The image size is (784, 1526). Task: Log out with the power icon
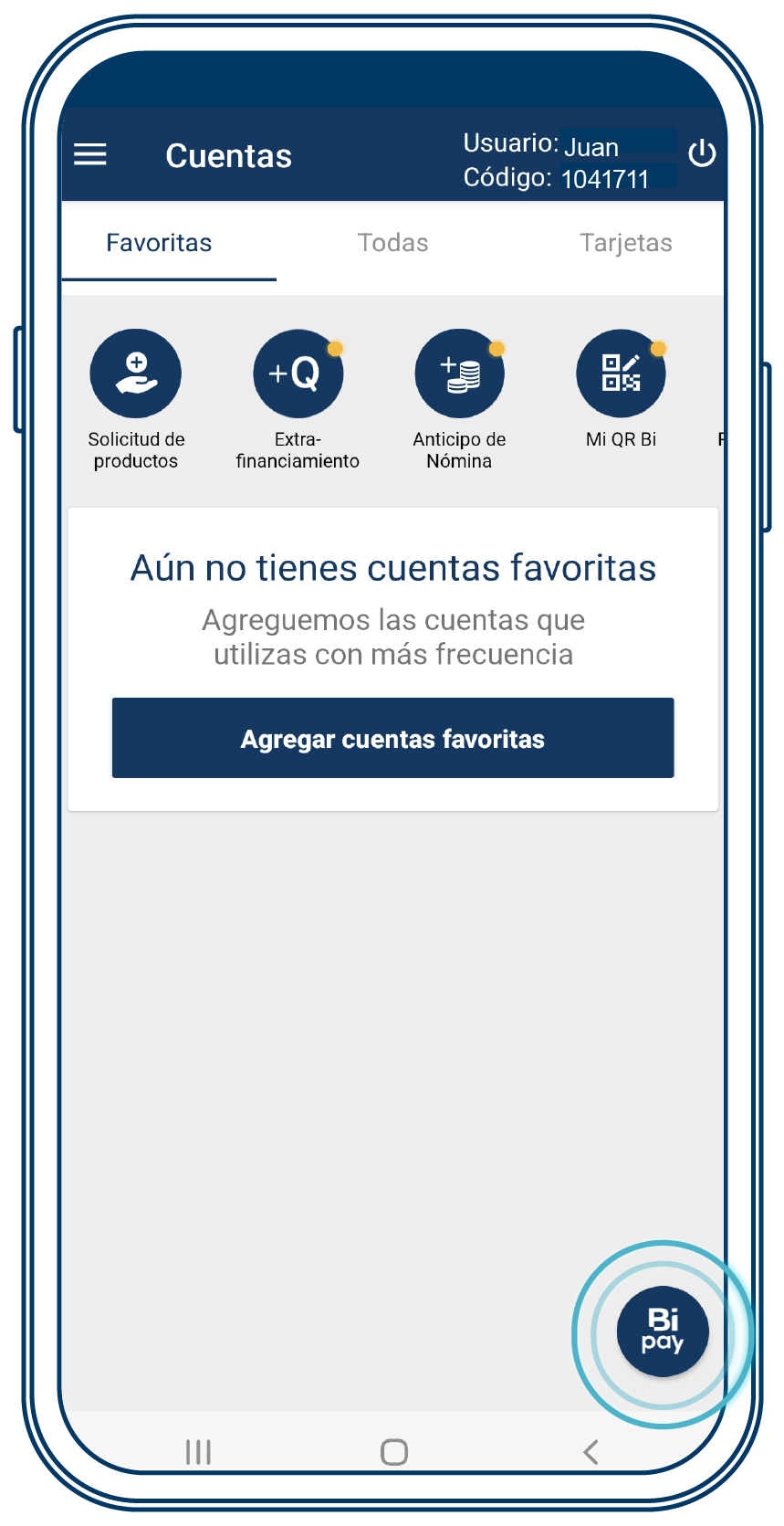click(704, 154)
